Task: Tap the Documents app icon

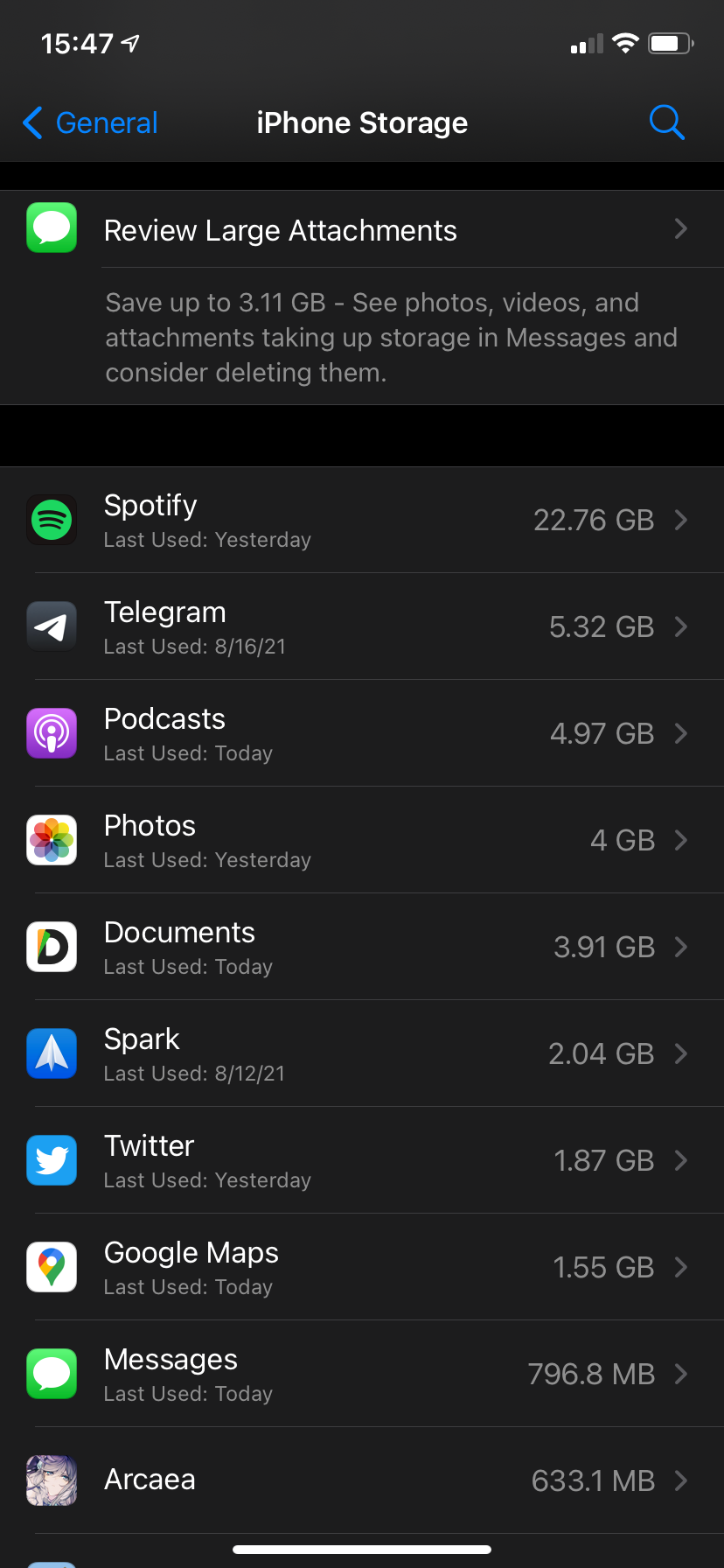Action: pyautogui.click(x=51, y=946)
